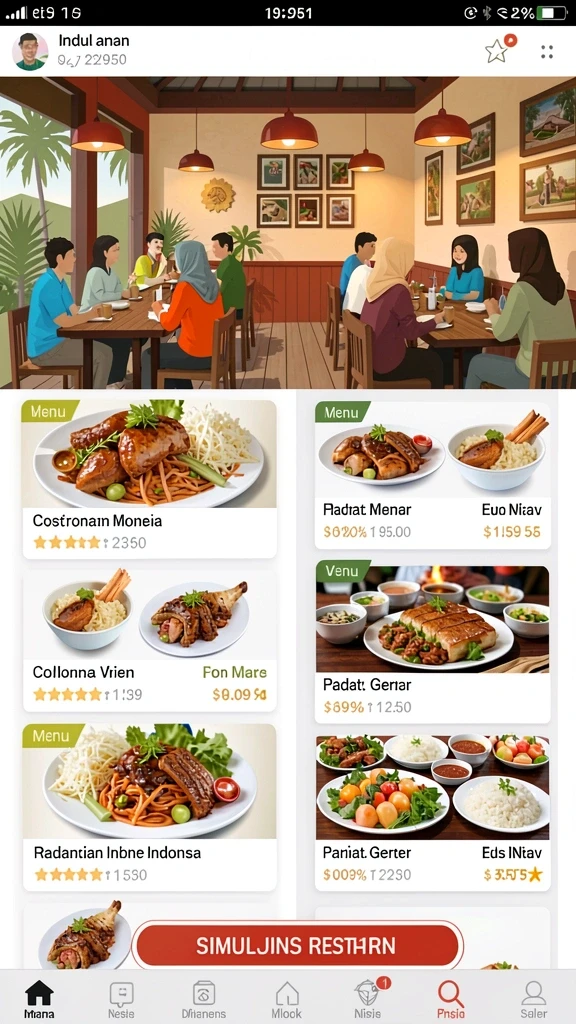
Task: Open the star favorites icon
Action: click(x=498, y=51)
